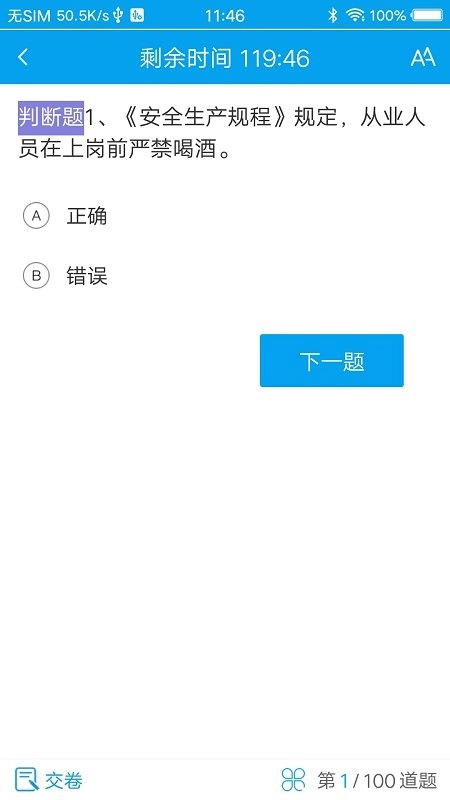Submit the exam with 交卷
The image size is (450, 800).
click(48, 780)
